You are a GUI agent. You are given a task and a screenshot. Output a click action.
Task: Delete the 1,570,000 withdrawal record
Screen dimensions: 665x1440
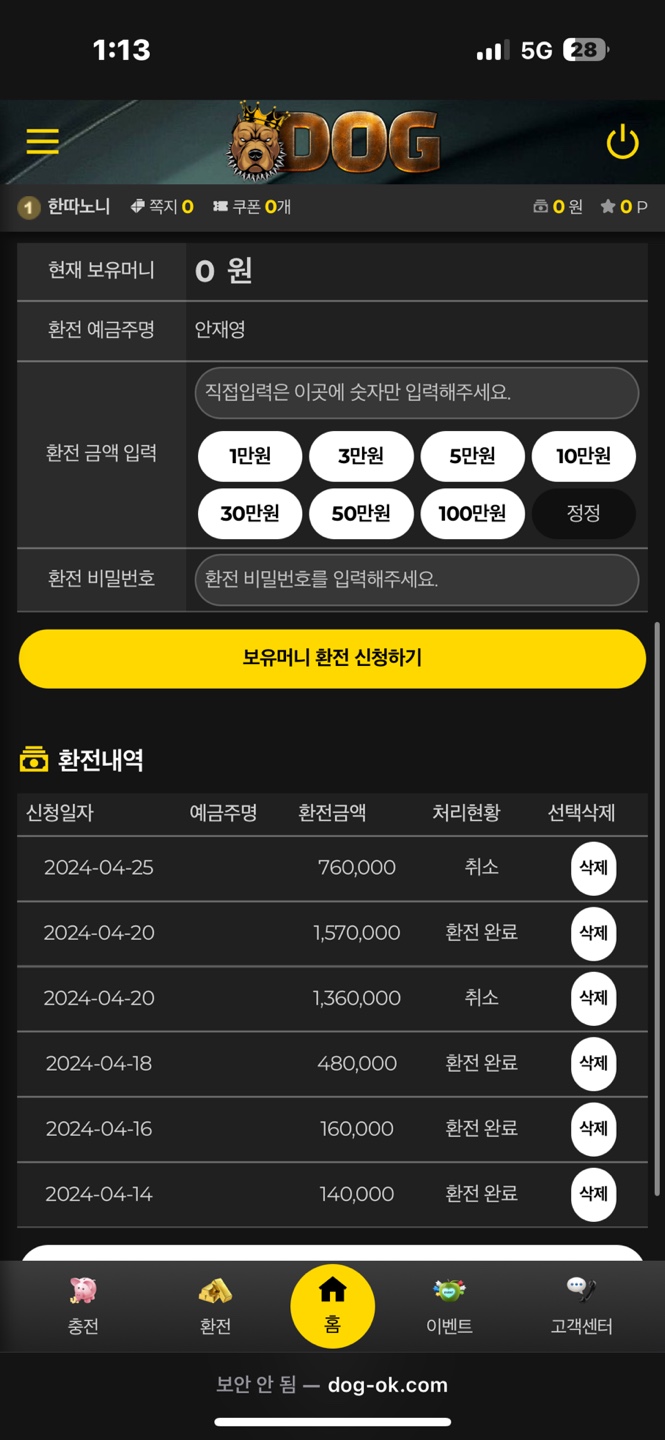pyautogui.click(x=593, y=933)
